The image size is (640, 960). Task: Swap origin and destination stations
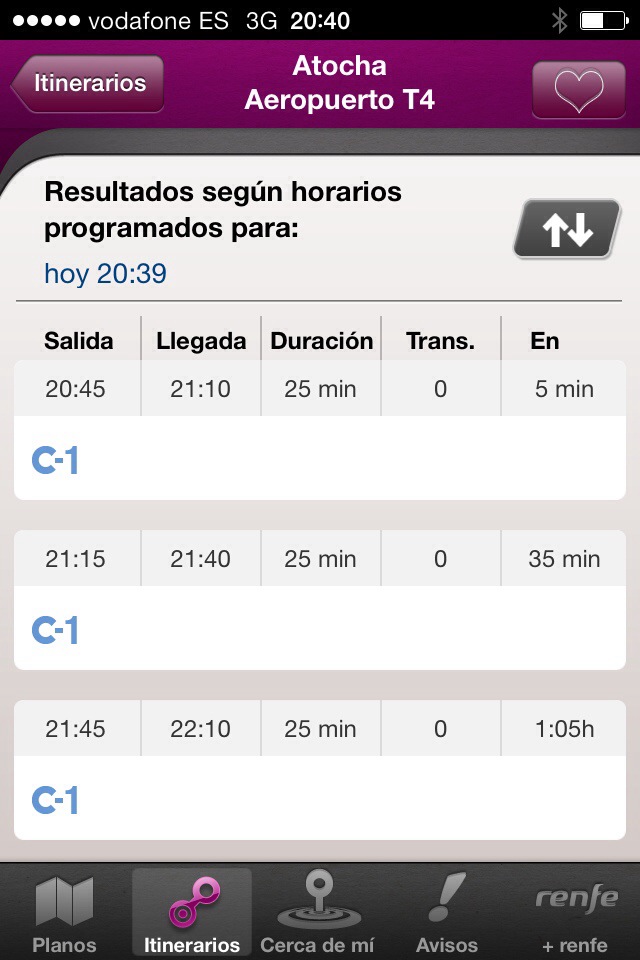click(x=567, y=230)
